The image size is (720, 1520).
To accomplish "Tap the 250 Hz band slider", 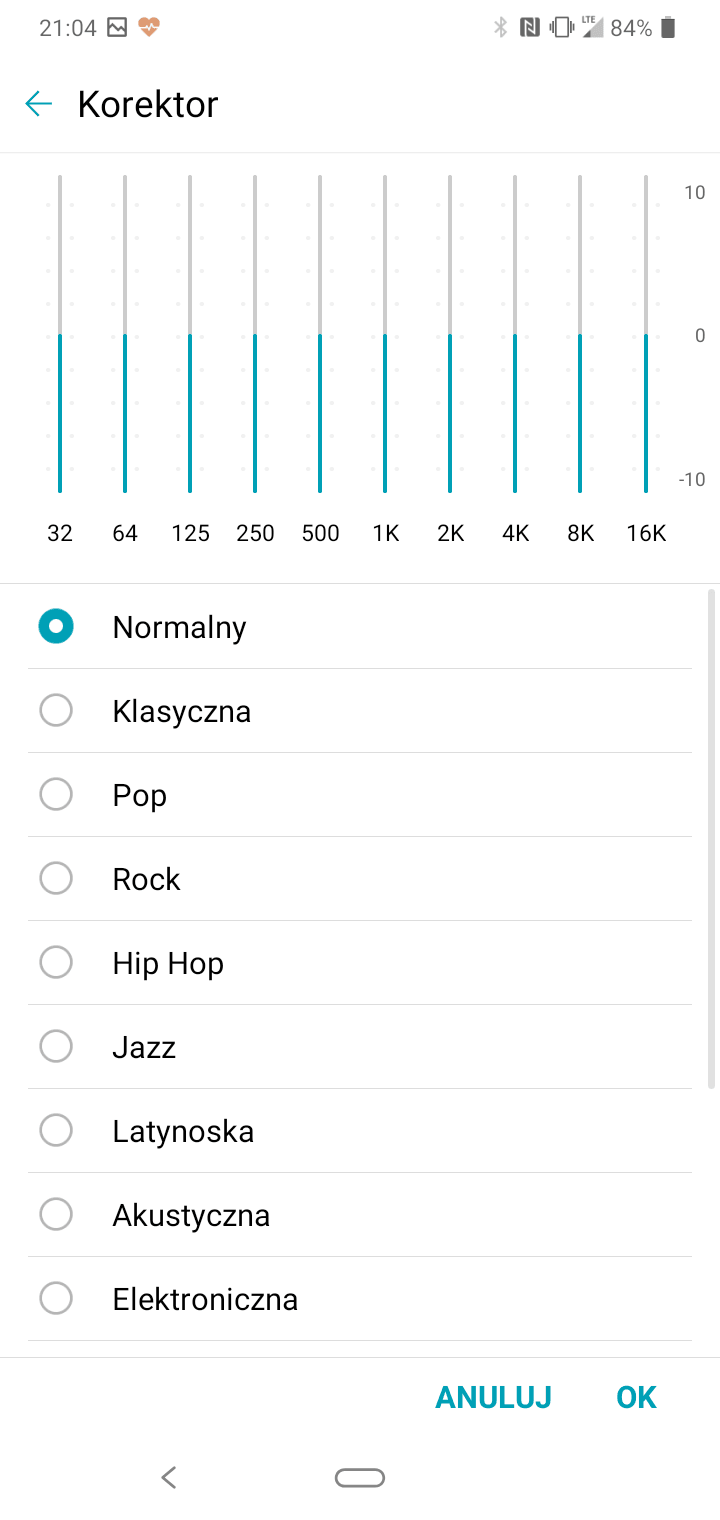I will point(255,334).
